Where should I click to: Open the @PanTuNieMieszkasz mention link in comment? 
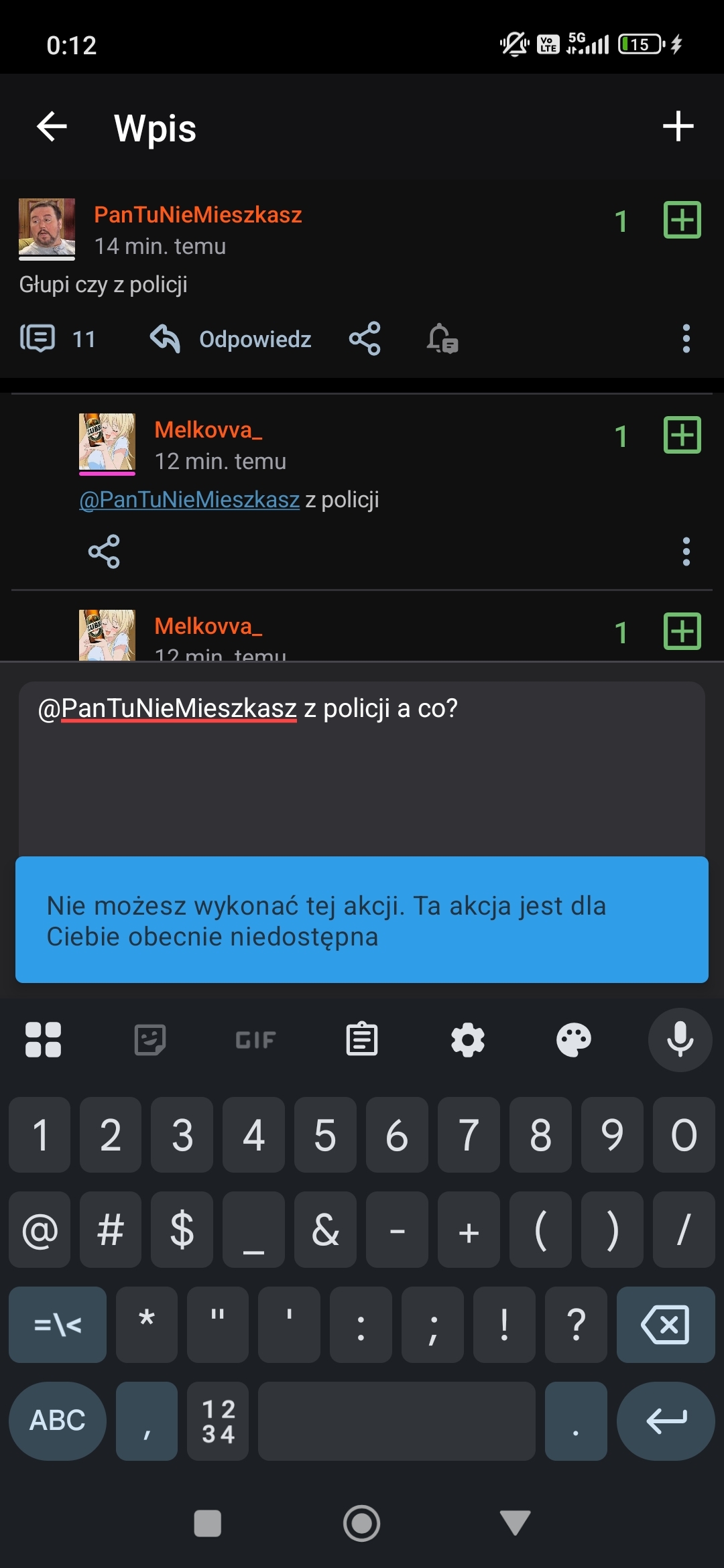(190, 500)
